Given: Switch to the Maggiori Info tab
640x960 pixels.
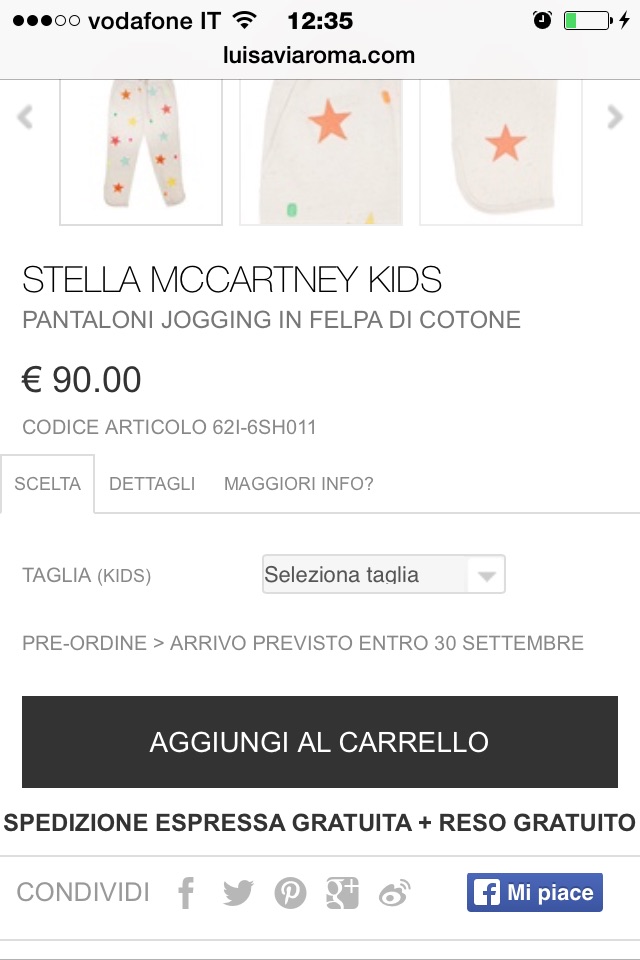Looking at the screenshot, I should (298, 484).
